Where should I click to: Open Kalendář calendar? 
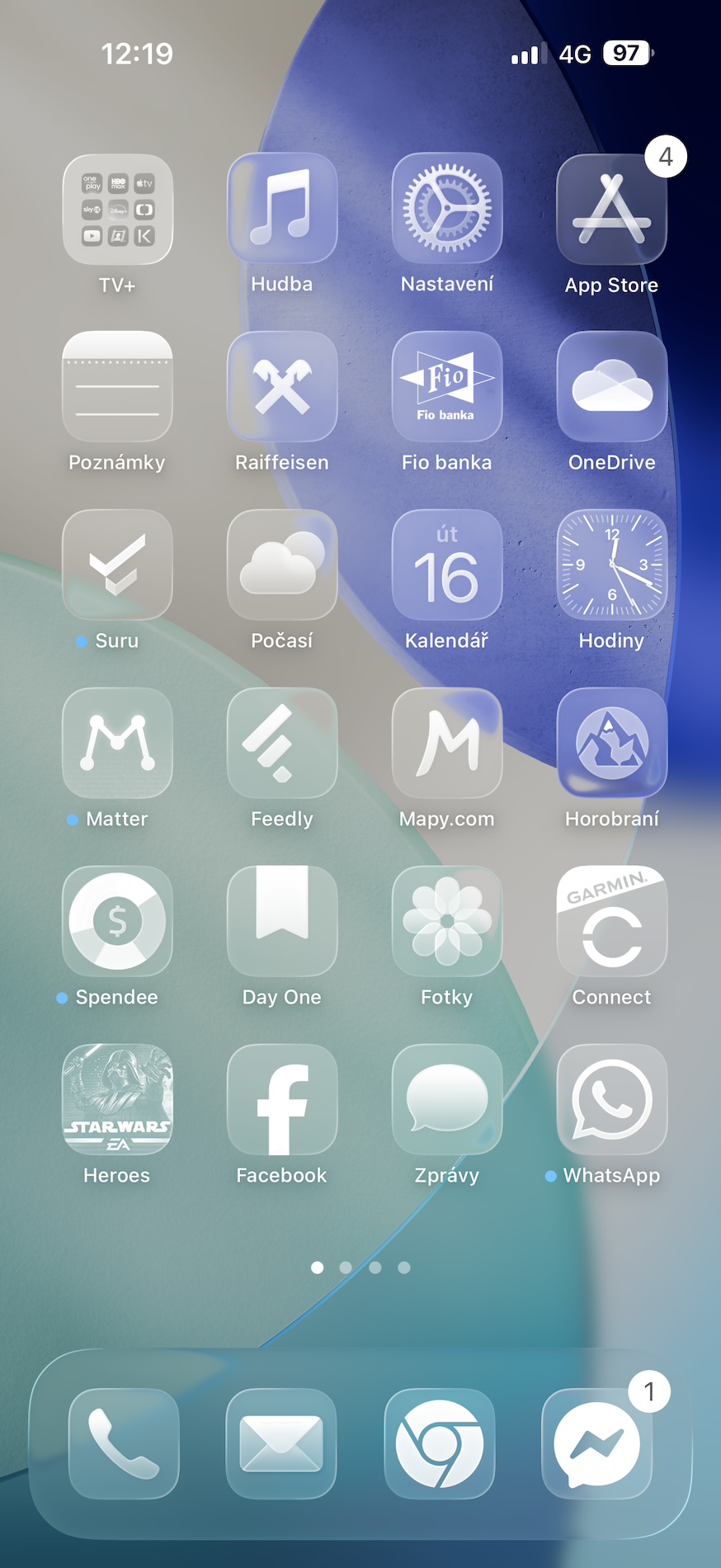(x=447, y=565)
